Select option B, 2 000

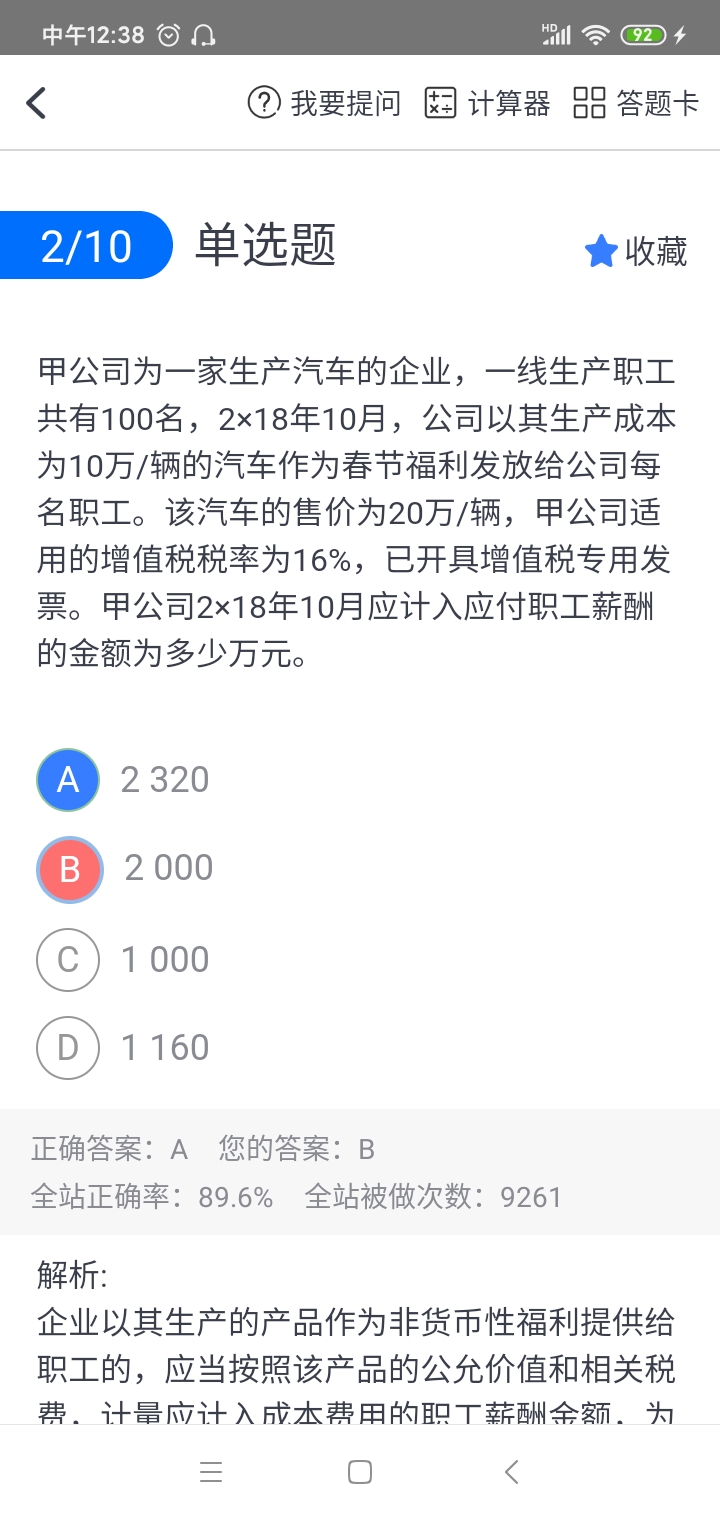point(70,869)
